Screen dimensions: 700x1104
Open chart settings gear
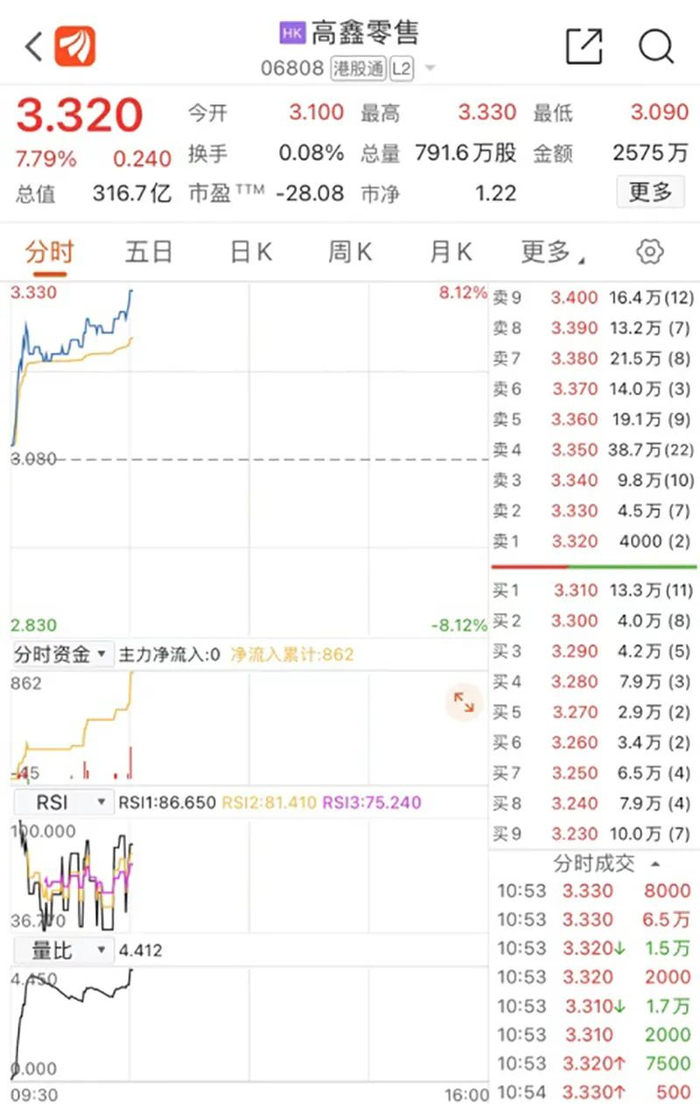(650, 251)
